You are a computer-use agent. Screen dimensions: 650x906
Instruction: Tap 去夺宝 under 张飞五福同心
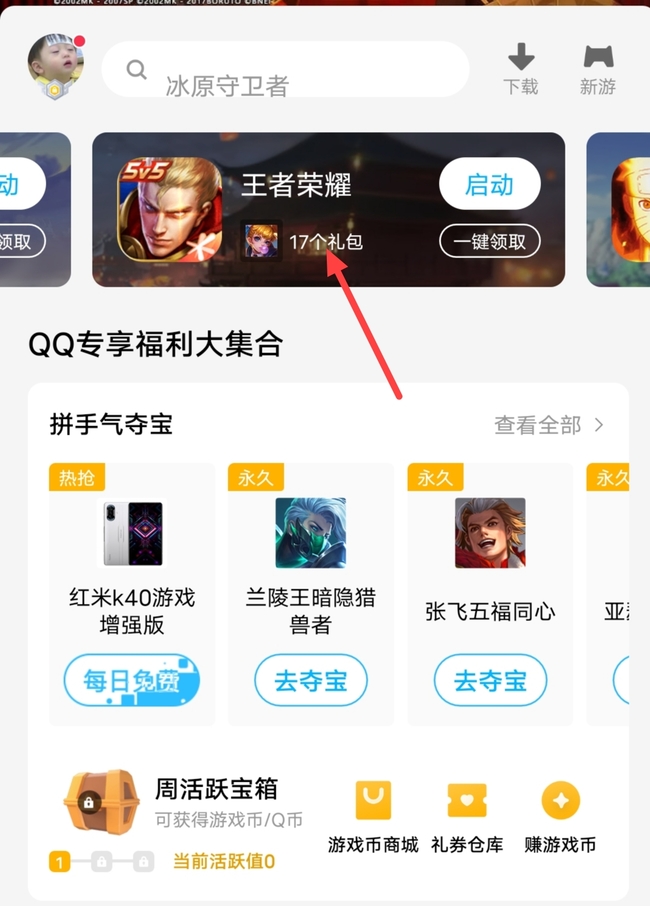click(490, 681)
